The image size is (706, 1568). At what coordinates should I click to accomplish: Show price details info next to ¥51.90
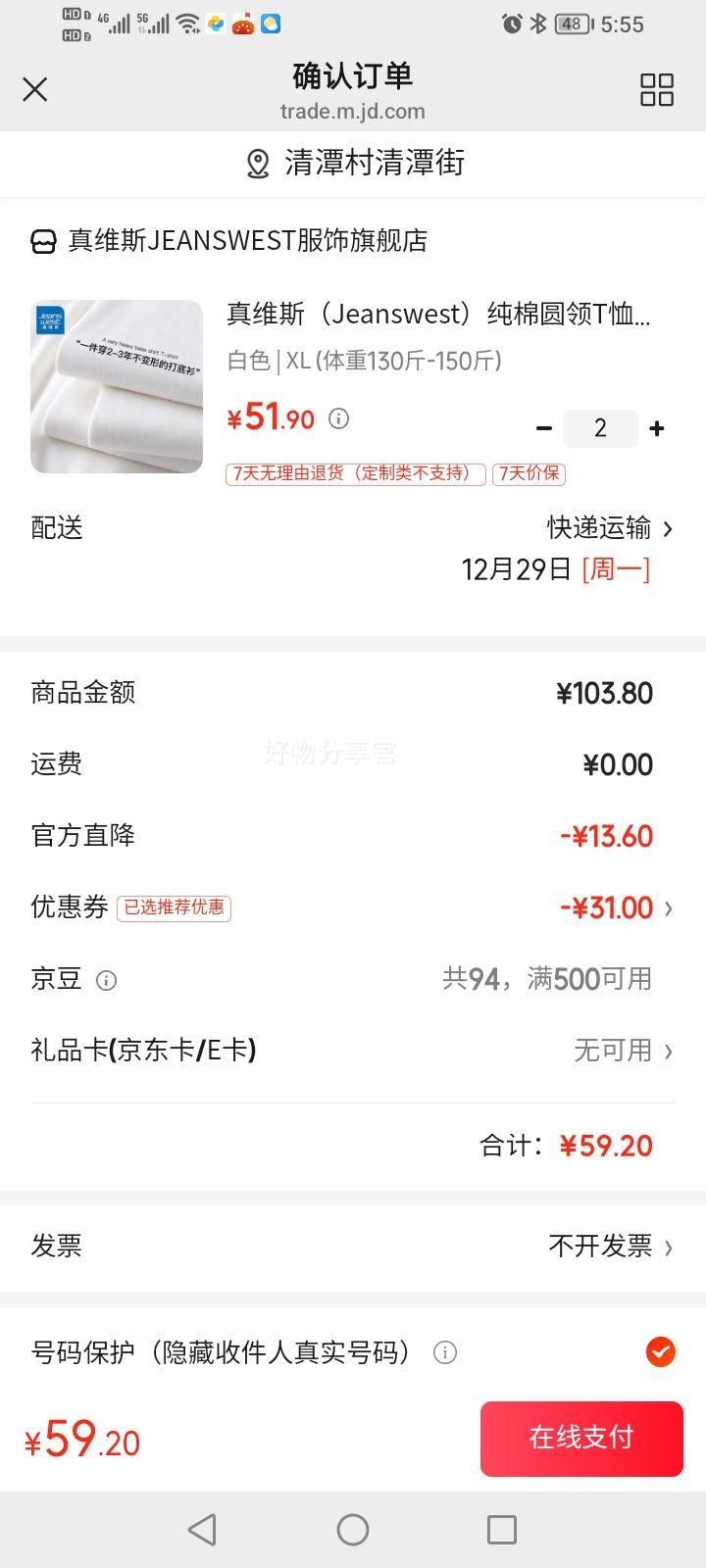[338, 419]
